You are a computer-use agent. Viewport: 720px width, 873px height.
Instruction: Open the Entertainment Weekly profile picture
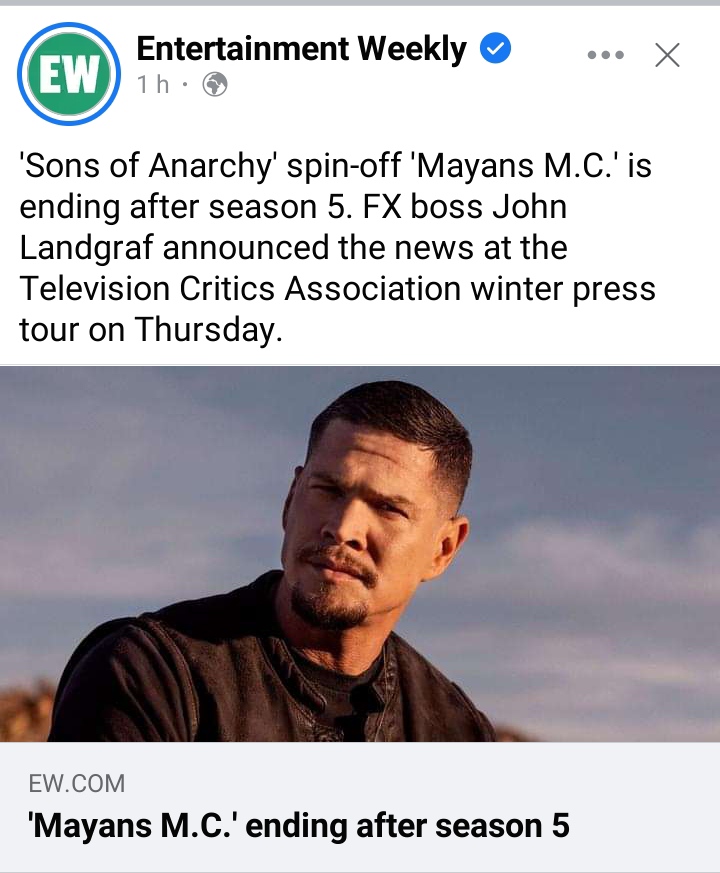click(x=69, y=73)
